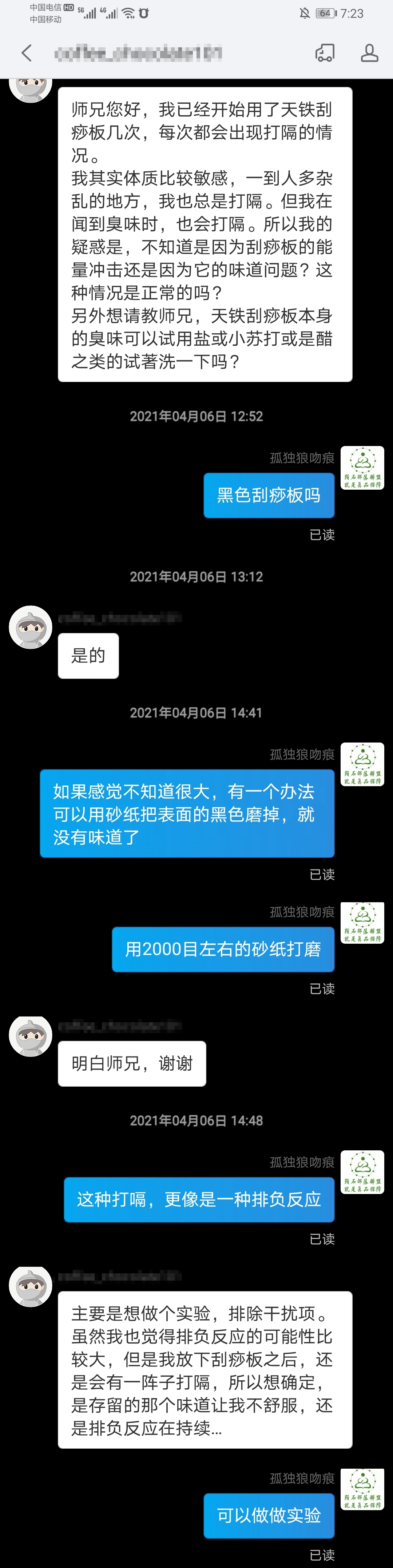Viewport: 393px width, 1568px height.
Task: Open the shop icon in header
Action: (325, 53)
